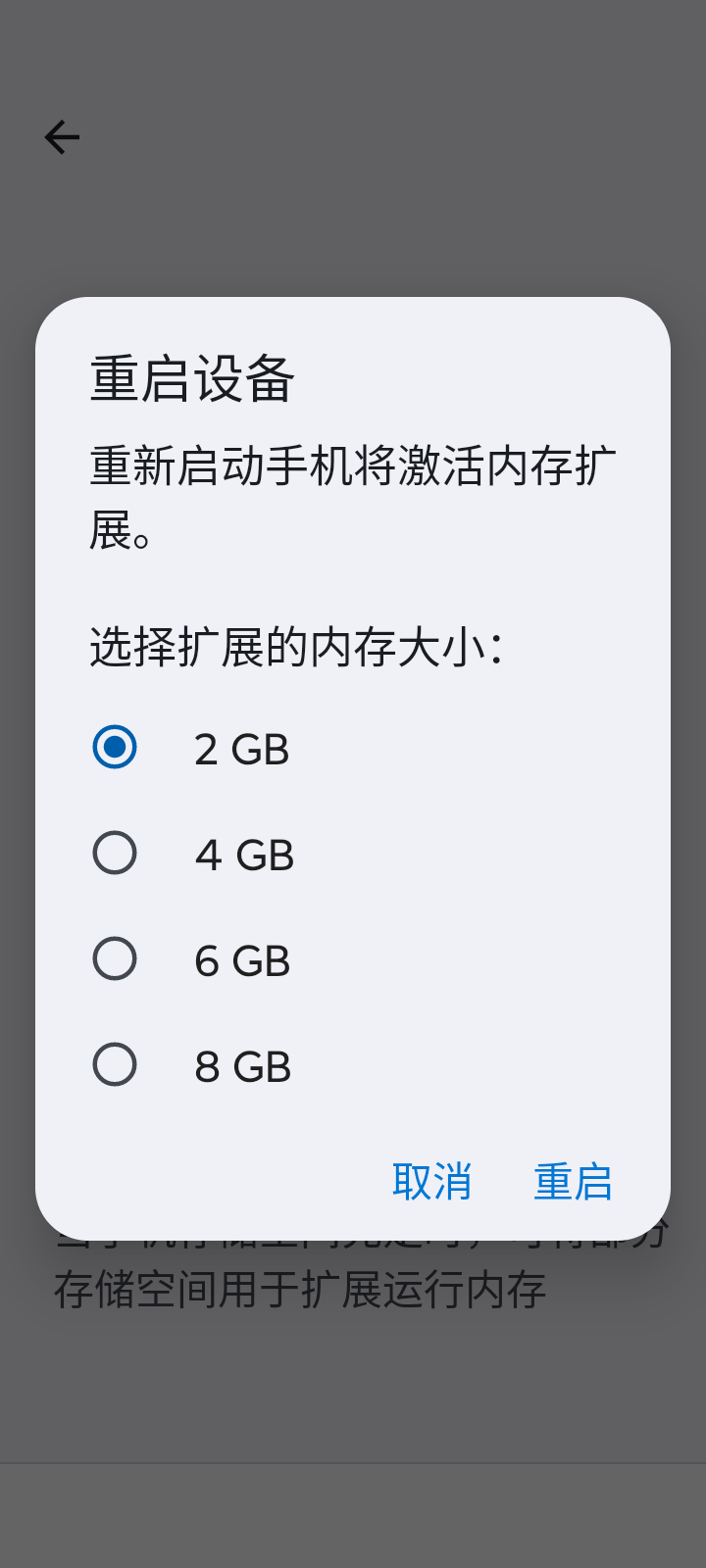The image size is (706, 1568).
Task: Go back with the top arrow
Action: coord(62,137)
